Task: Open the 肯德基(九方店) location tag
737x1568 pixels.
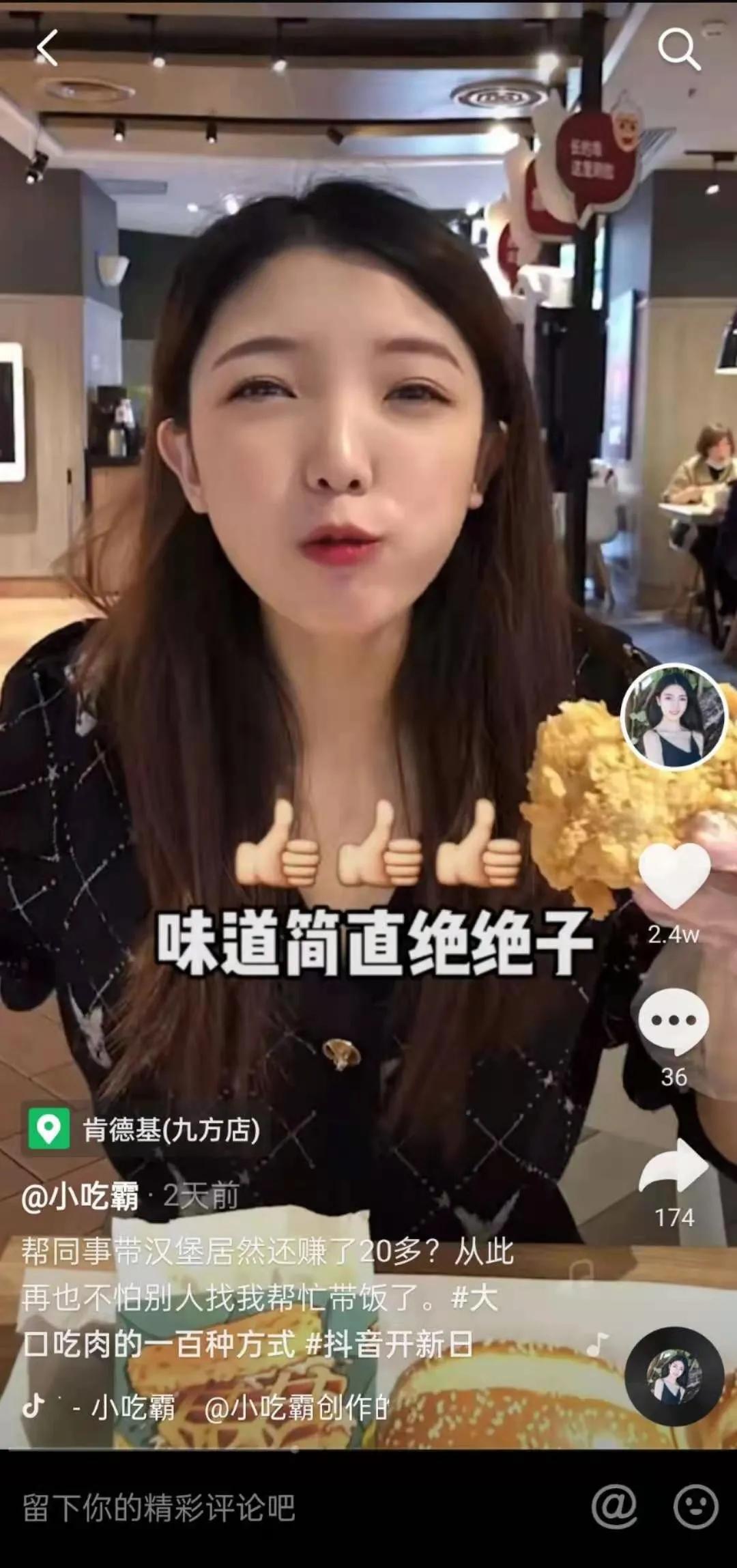Action: click(145, 1130)
